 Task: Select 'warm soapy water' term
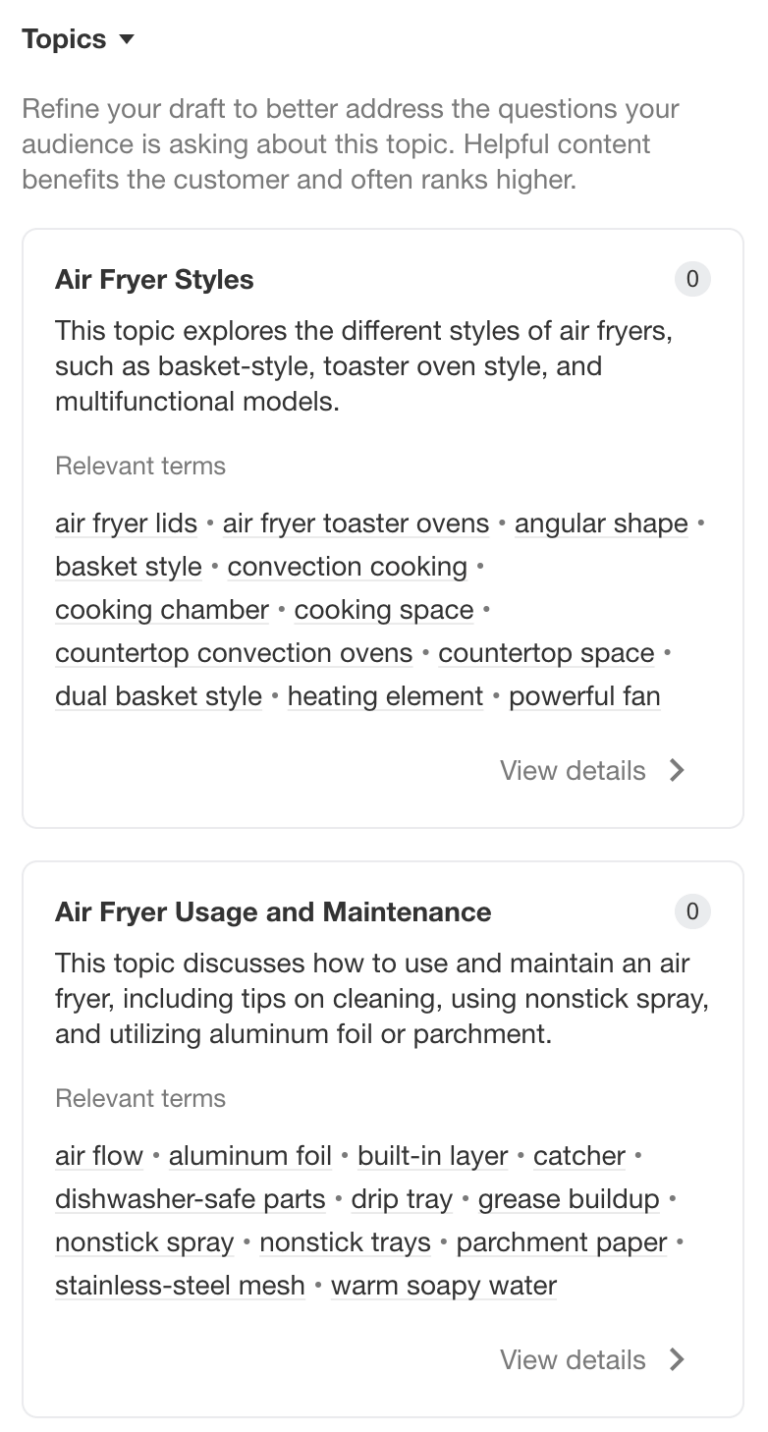click(443, 1285)
